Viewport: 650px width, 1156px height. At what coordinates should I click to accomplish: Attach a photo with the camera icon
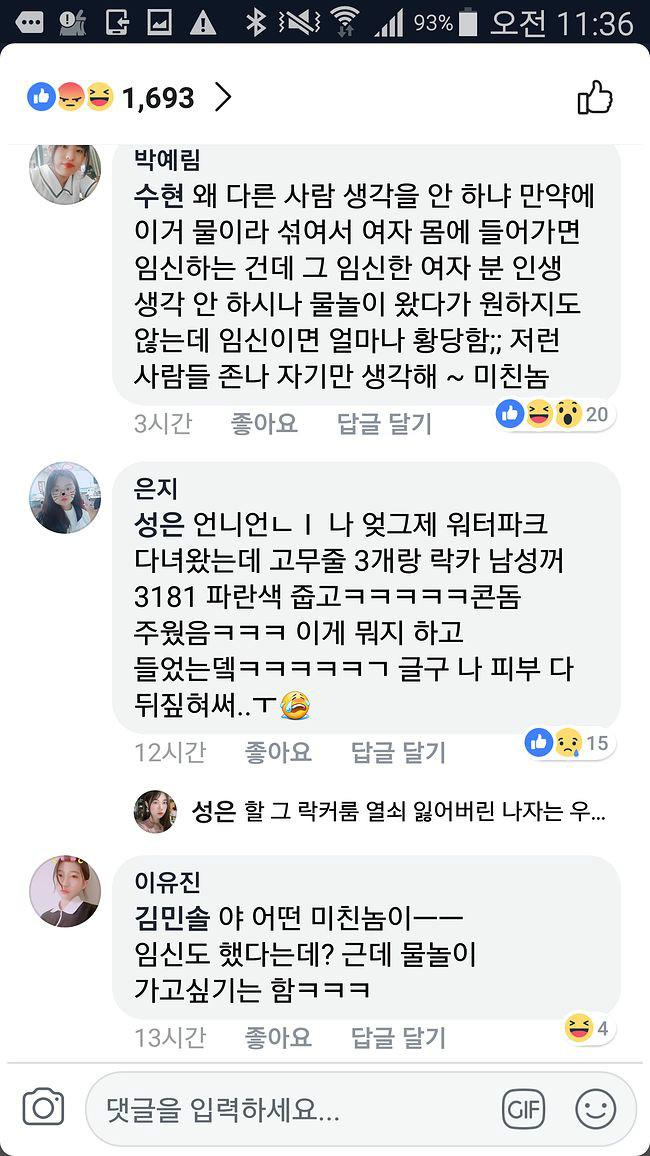(43, 1107)
